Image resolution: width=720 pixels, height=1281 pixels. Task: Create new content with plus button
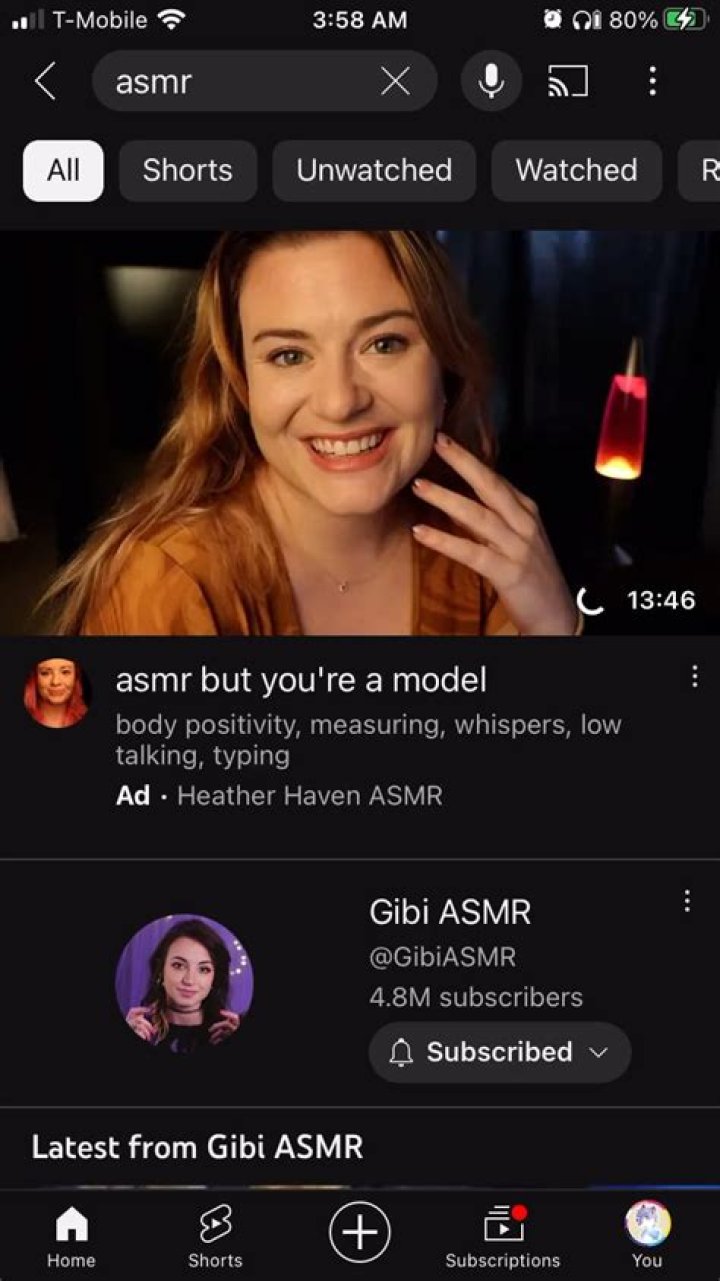pos(359,1231)
